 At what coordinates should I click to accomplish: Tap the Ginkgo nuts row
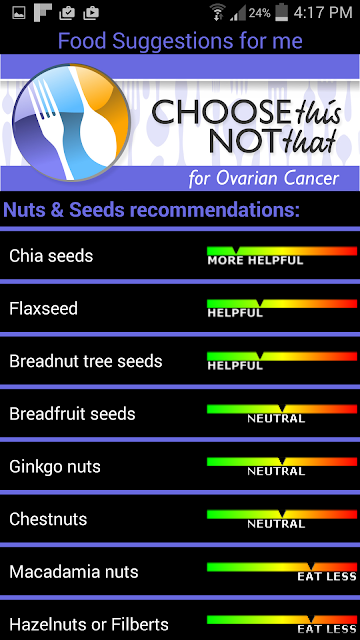click(x=180, y=467)
